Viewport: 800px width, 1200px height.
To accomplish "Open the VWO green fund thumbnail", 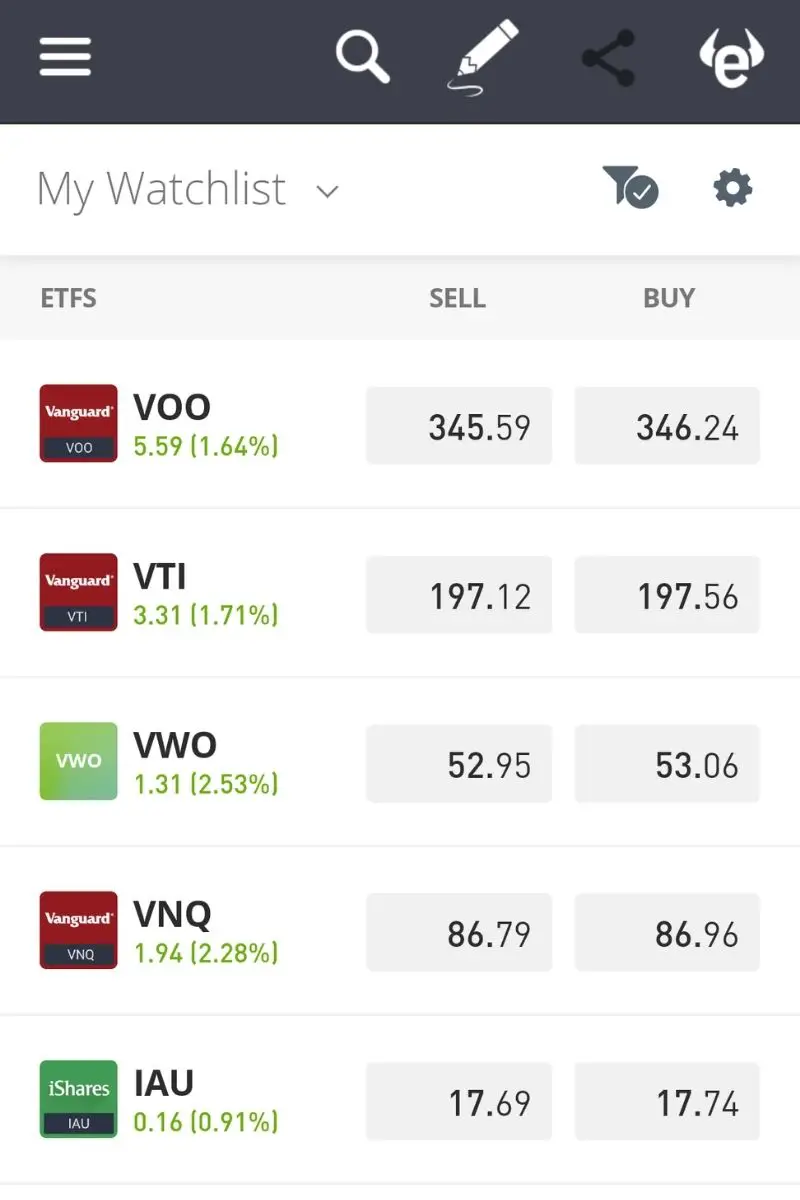I will (x=78, y=761).
